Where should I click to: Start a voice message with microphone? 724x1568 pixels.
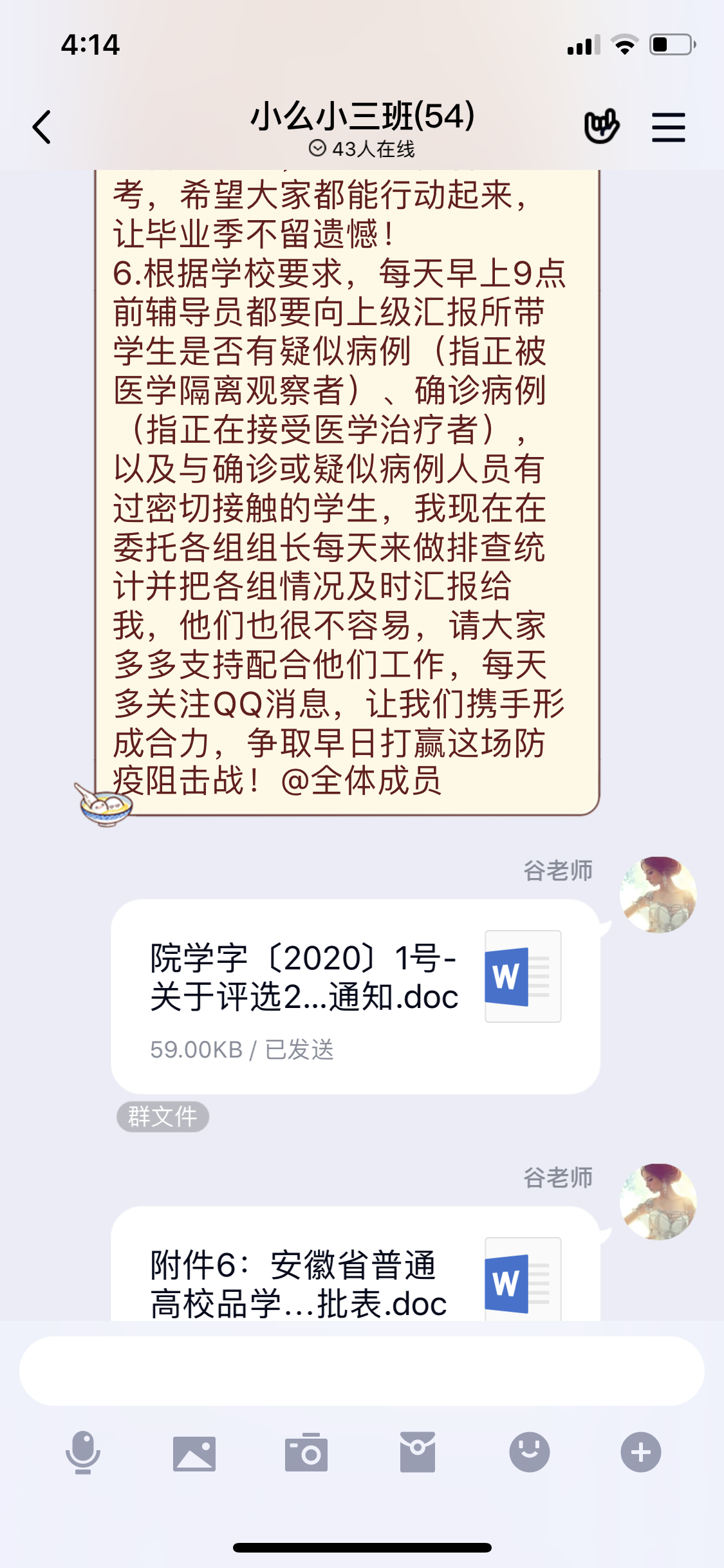tap(83, 1452)
